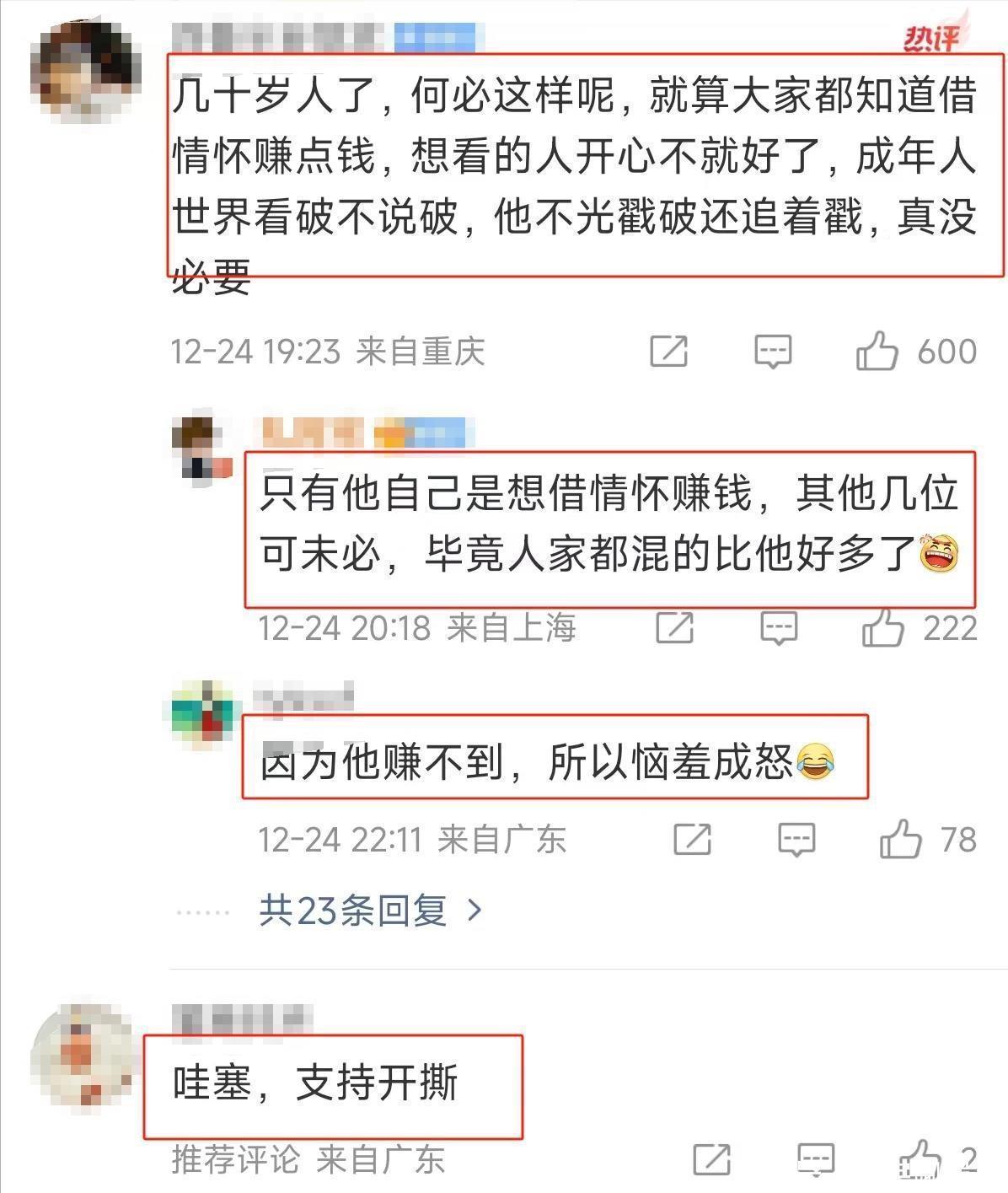Reply to the 哇塞，支持开撕 comment
Image resolution: width=1008 pixels, height=1193 pixels.
tap(816, 1160)
